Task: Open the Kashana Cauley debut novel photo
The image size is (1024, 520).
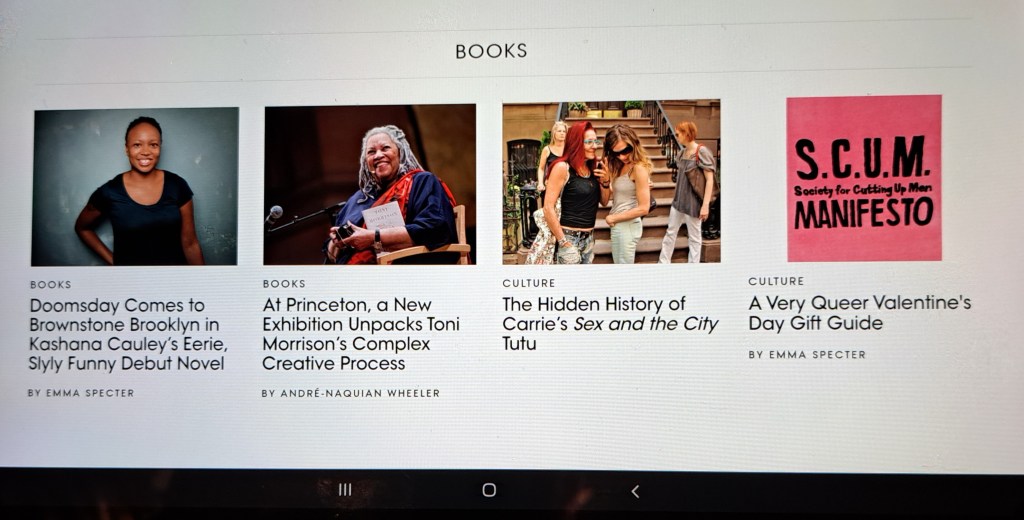Action: (136, 186)
